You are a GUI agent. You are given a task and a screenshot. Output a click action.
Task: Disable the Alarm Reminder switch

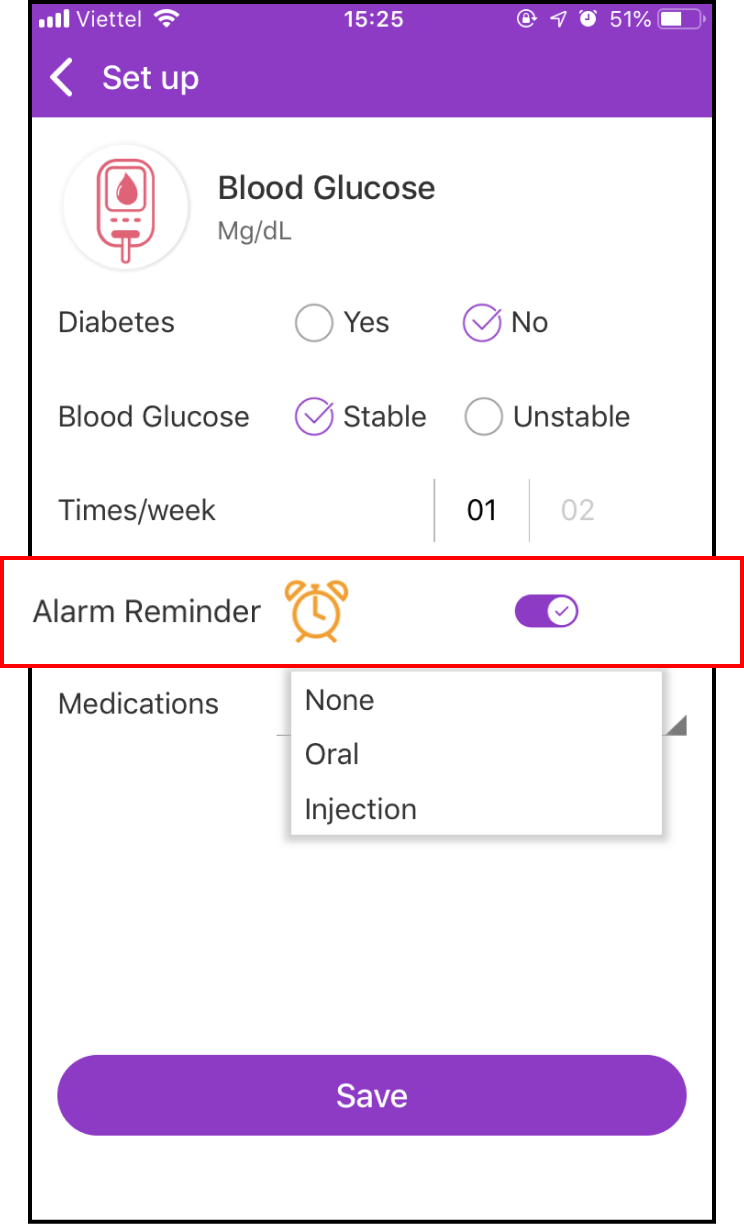pos(547,611)
